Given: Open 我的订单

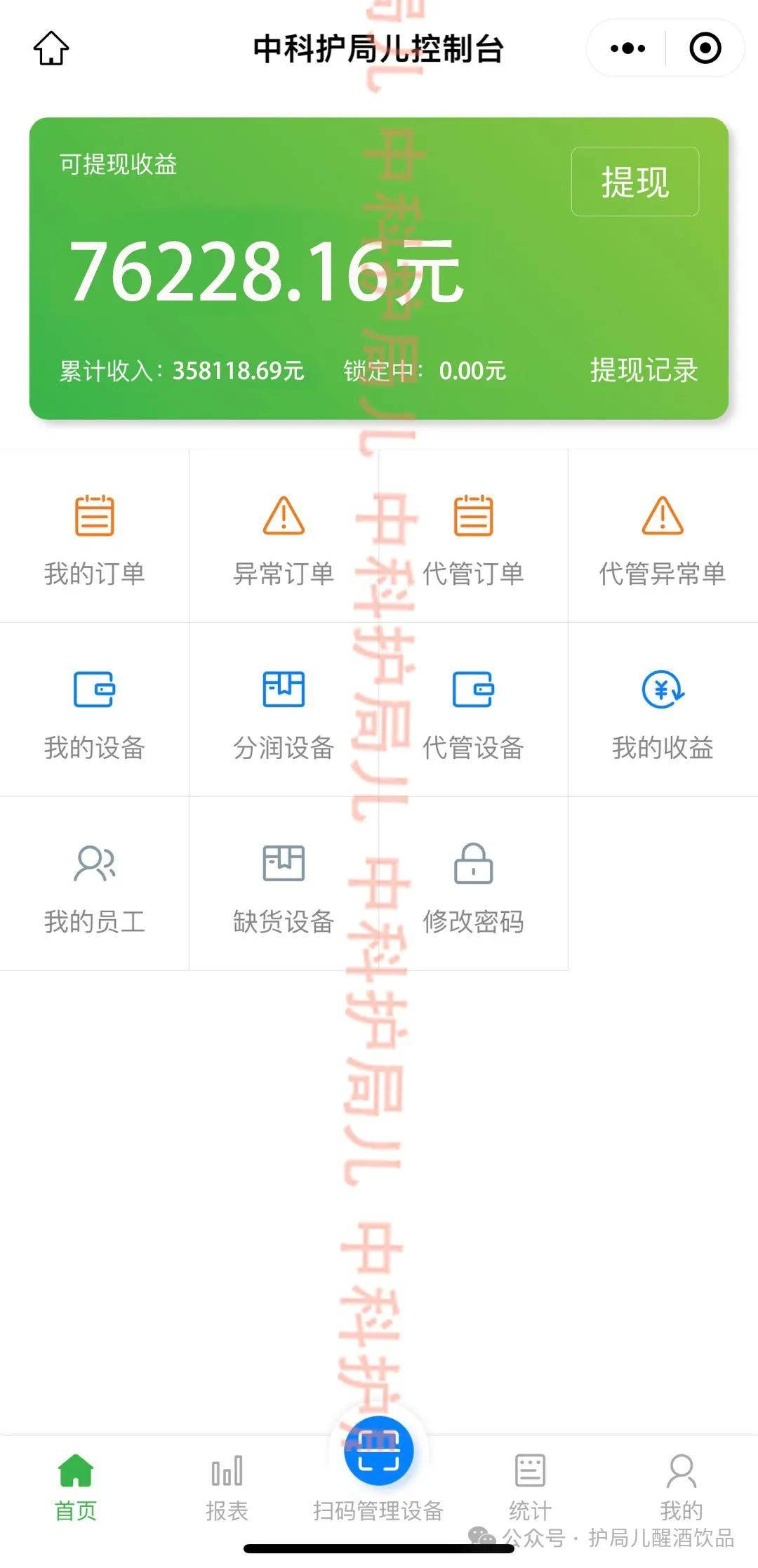Looking at the screenshot, I should pyautogui.click(x=95, y=537).
